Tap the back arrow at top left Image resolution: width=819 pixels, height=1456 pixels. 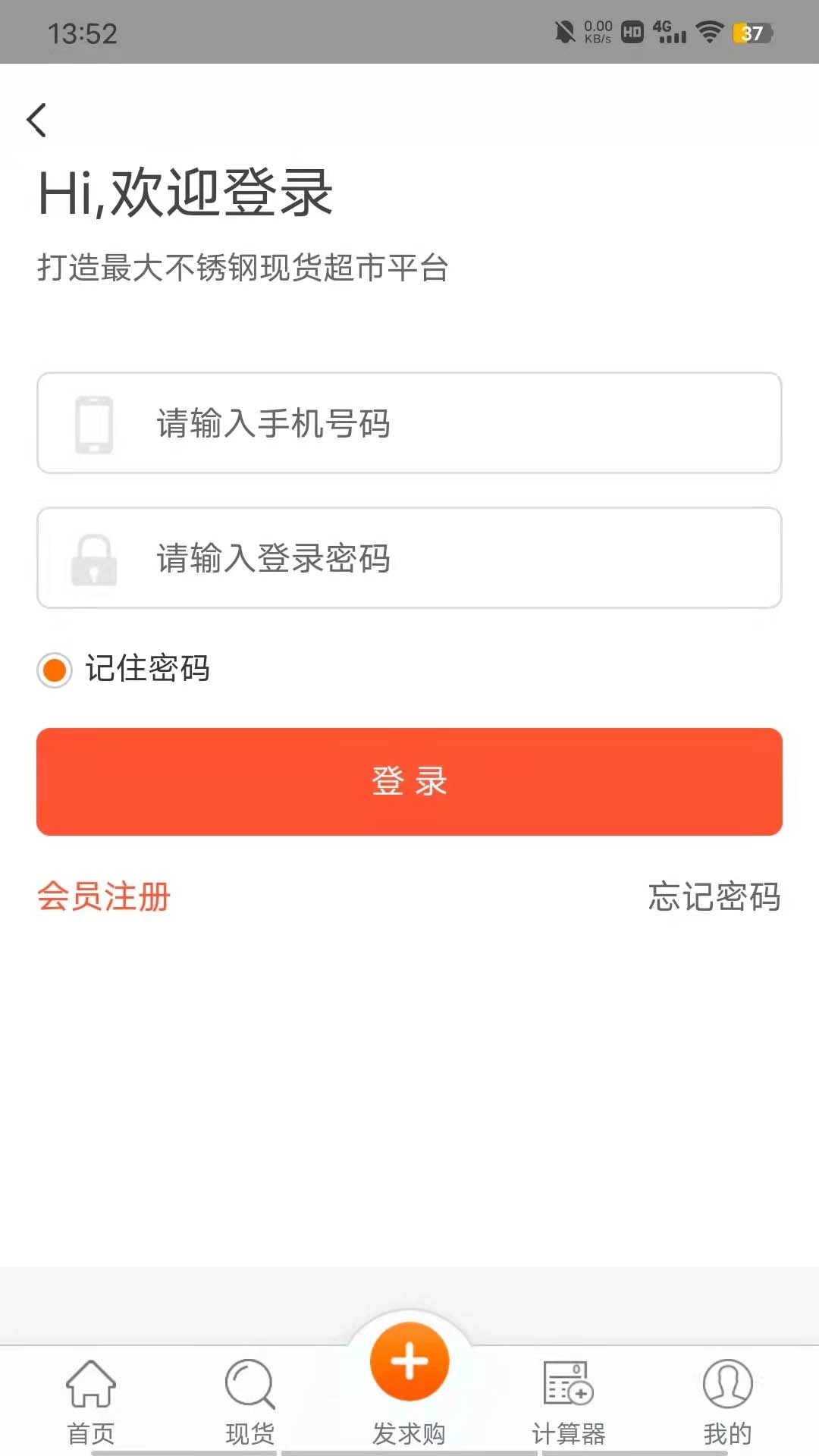pyautogui.click(x=37, y=120)
